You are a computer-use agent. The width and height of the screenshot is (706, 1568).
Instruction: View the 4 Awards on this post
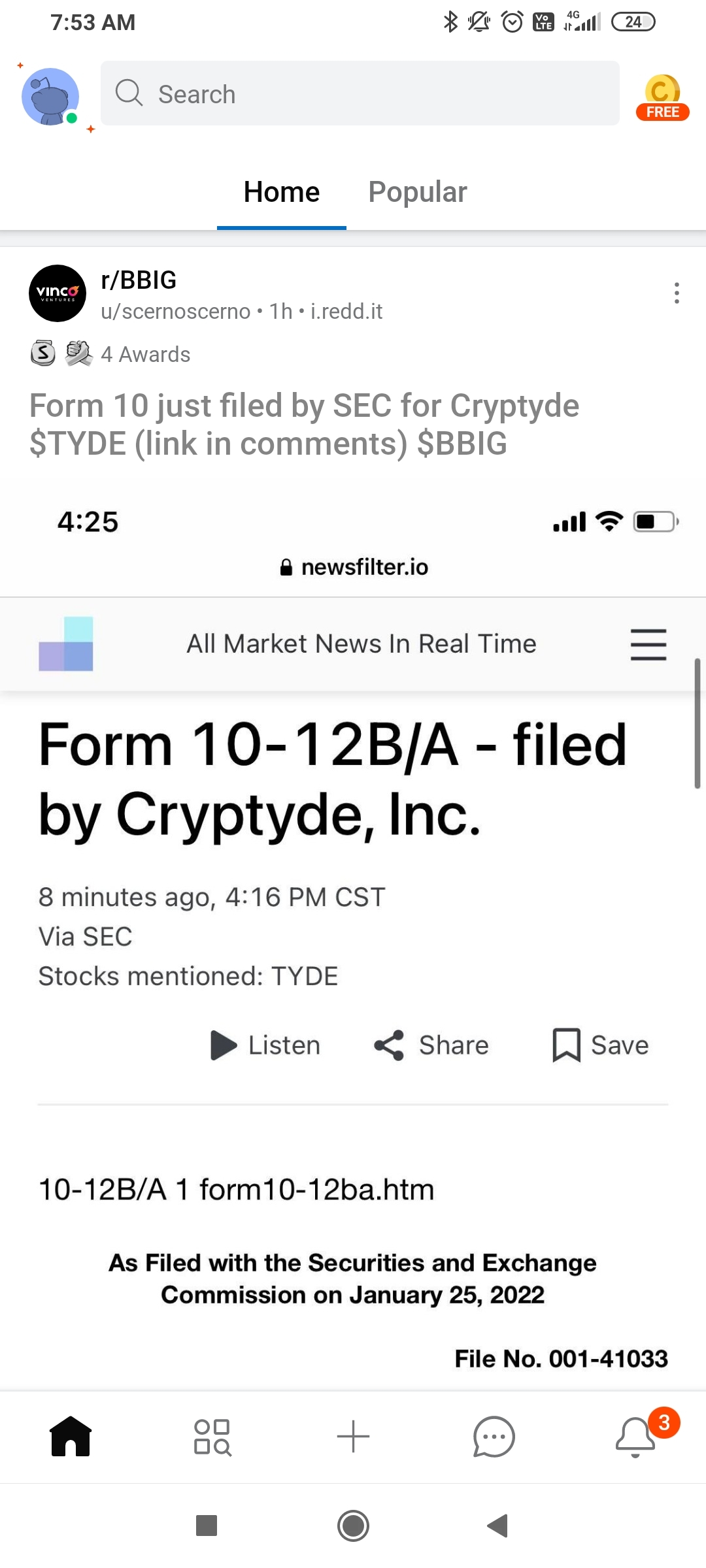tap(145, 354)
